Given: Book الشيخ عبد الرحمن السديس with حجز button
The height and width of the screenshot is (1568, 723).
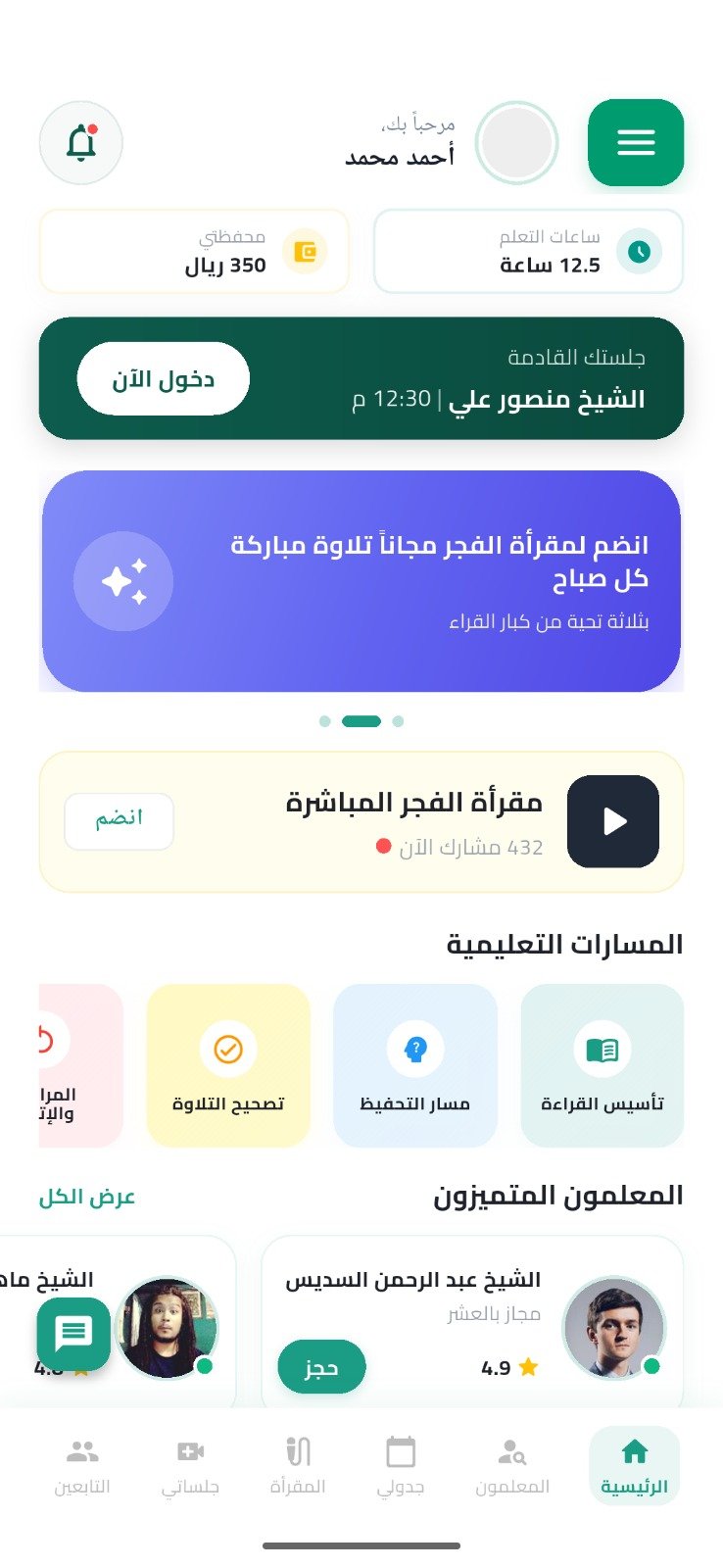Looking at the screenshot, I should pyautogui.click(x=321, y=1366).
